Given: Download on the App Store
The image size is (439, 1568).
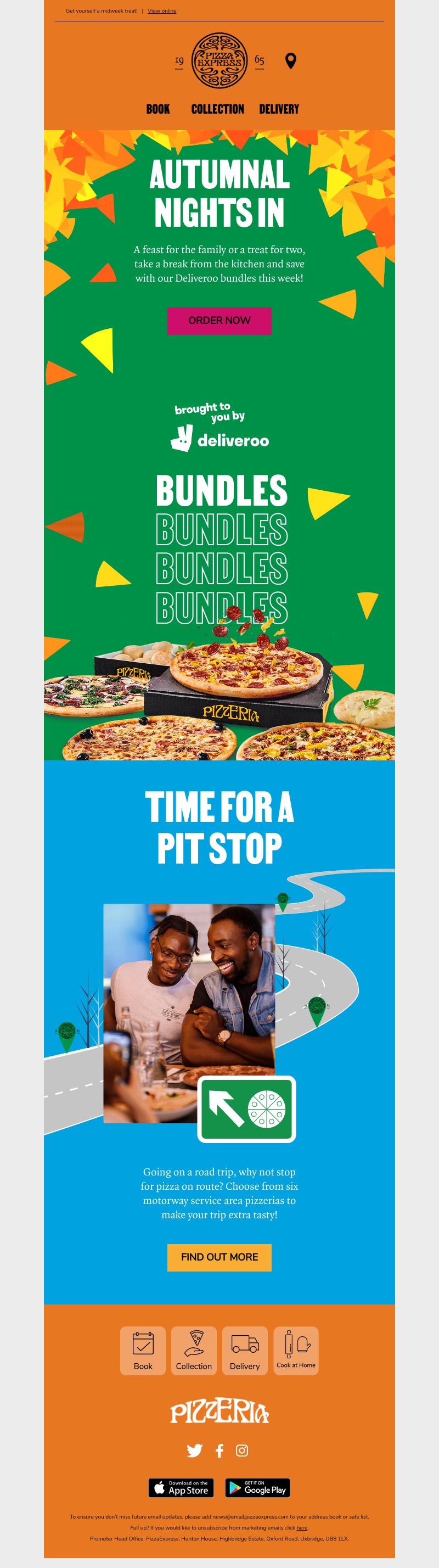Looking at the screenshot, I should [181, 1488].
